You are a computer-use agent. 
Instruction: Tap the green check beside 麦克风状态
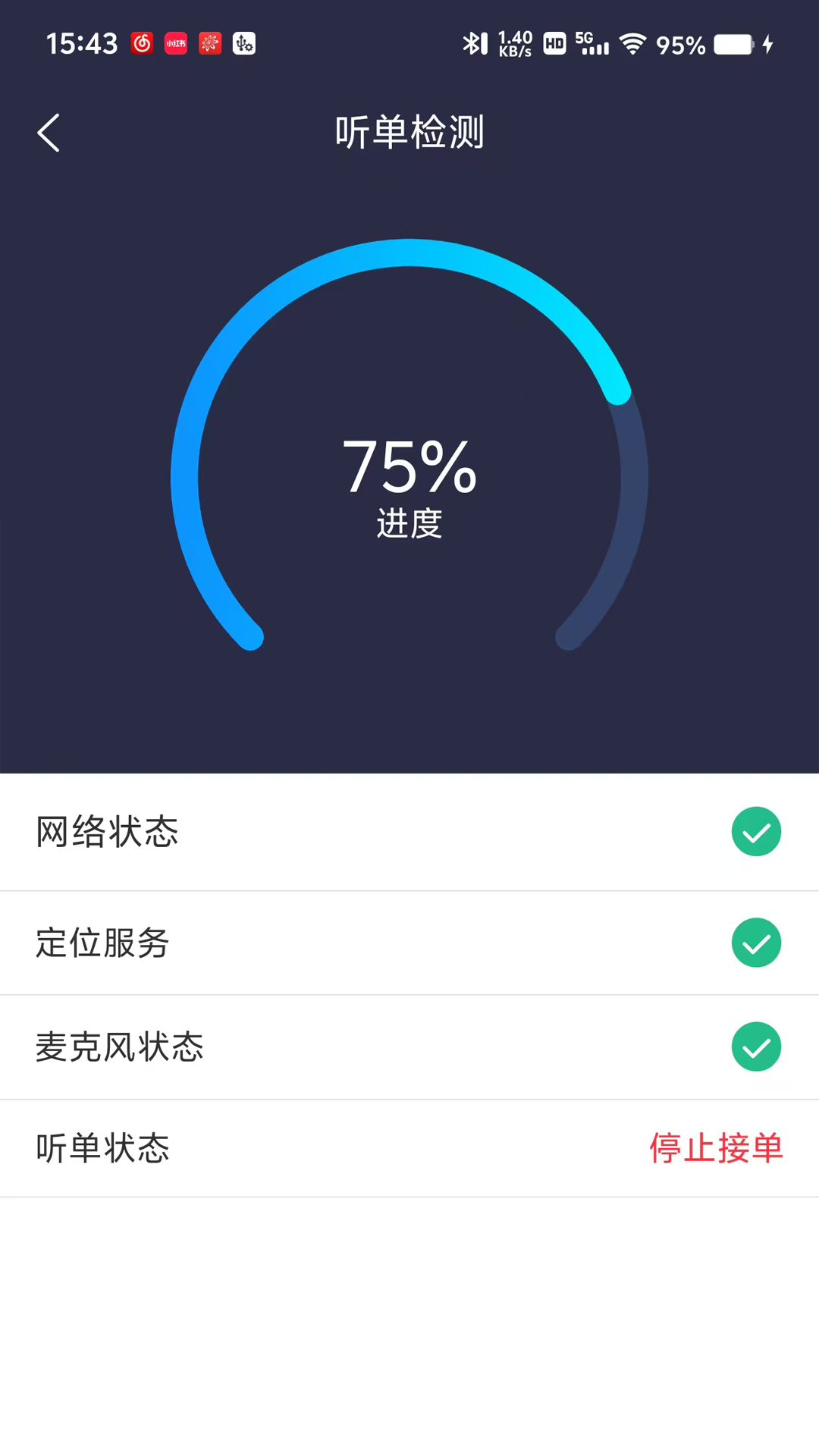pos(756,1047)
